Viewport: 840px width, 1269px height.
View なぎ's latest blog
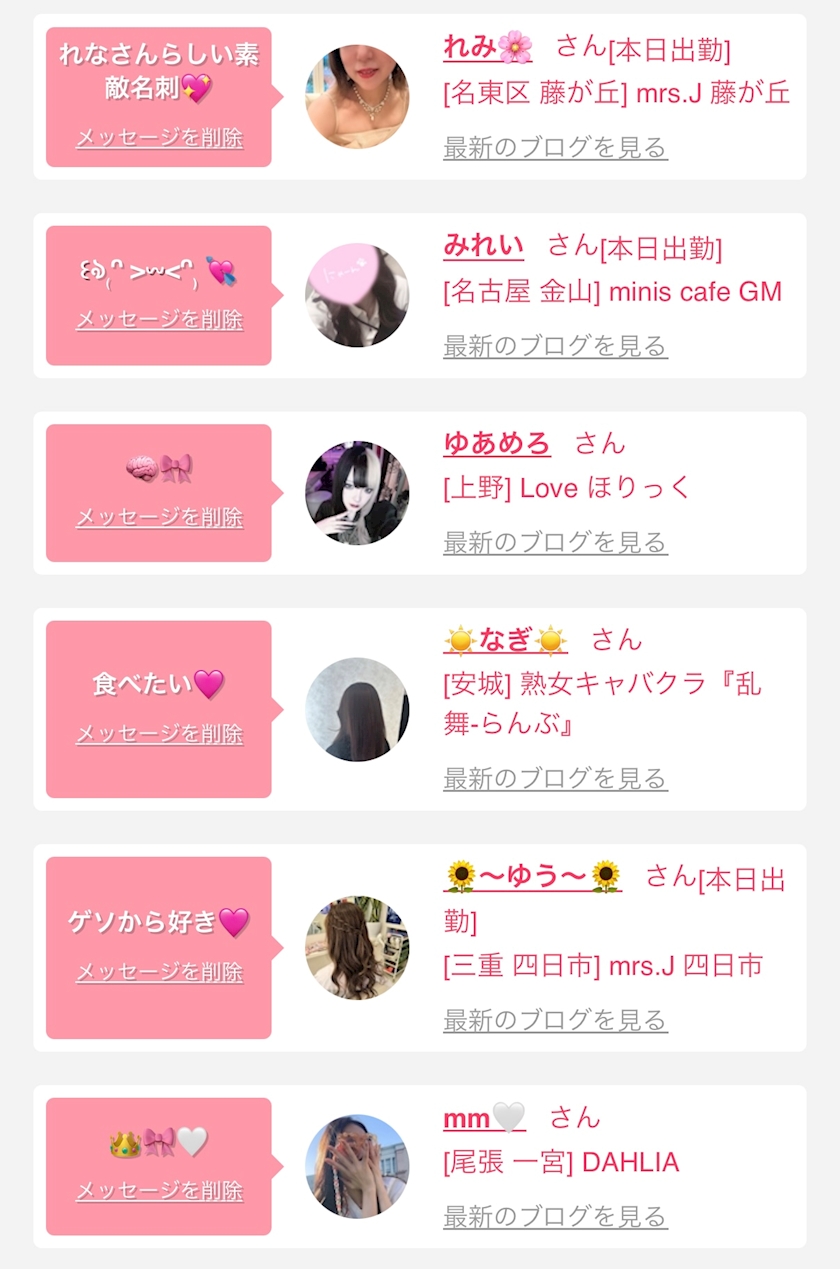click(555, 778)
